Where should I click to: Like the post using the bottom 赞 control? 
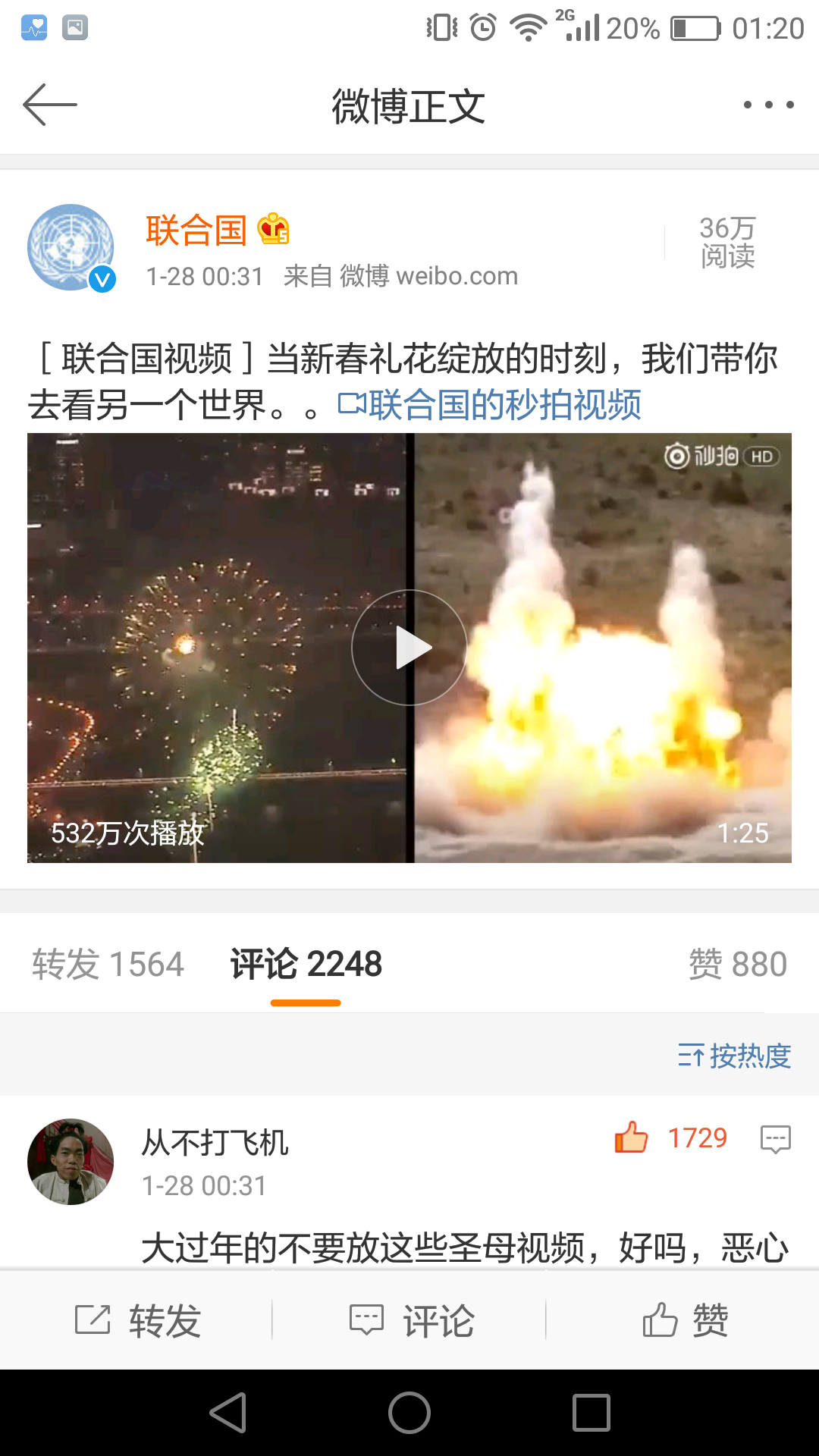tap(682, 1319)
